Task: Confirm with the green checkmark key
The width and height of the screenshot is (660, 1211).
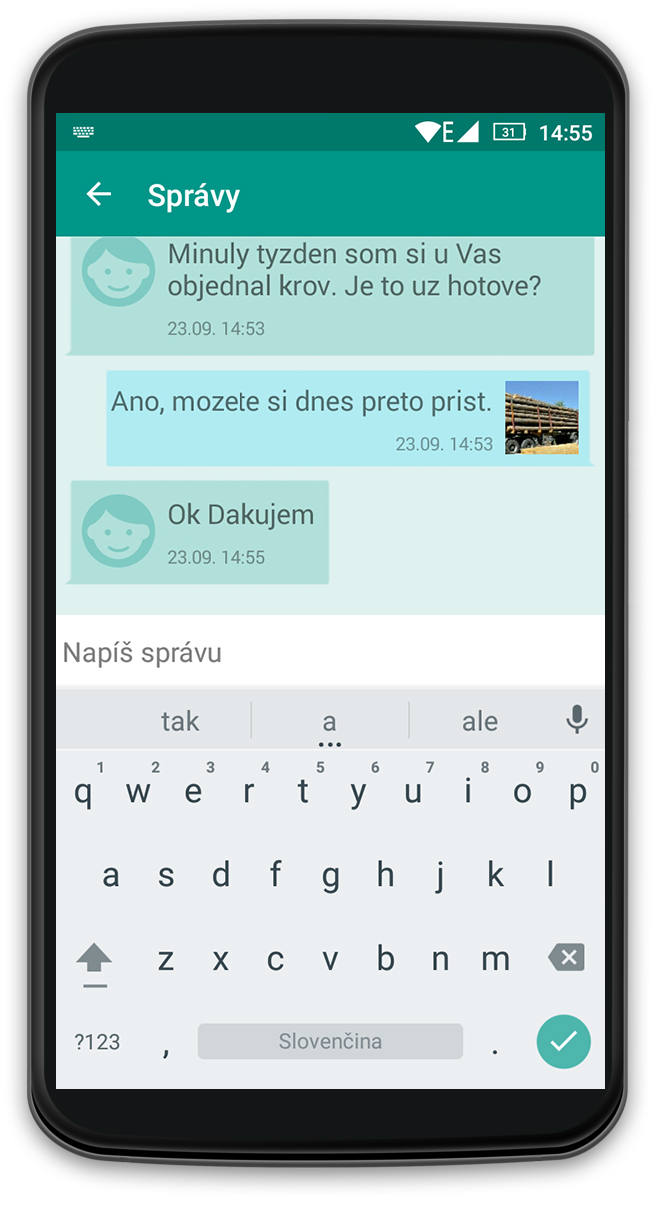Action: point(563,1041)
